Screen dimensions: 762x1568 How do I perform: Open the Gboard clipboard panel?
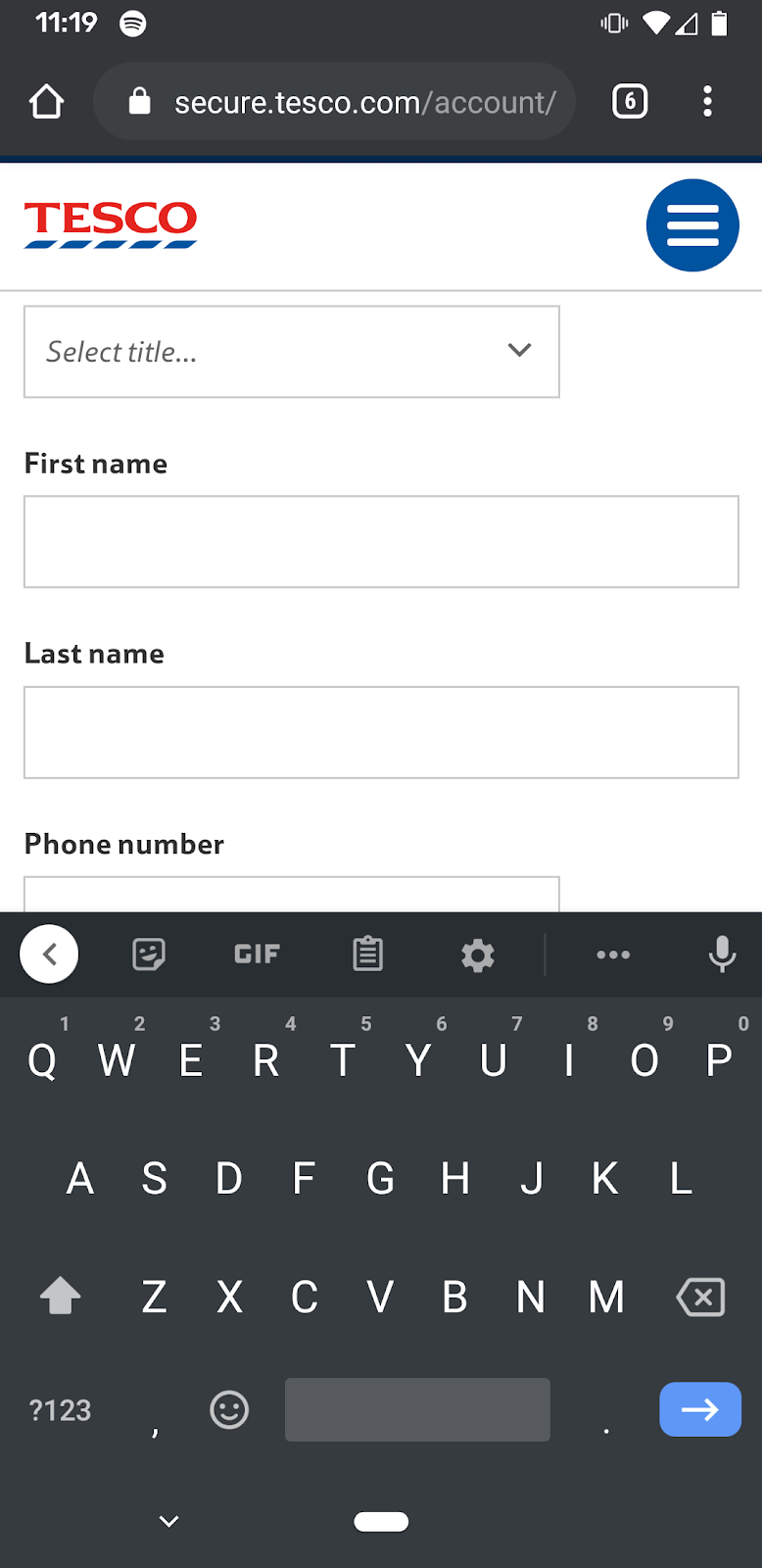(367, 954)
